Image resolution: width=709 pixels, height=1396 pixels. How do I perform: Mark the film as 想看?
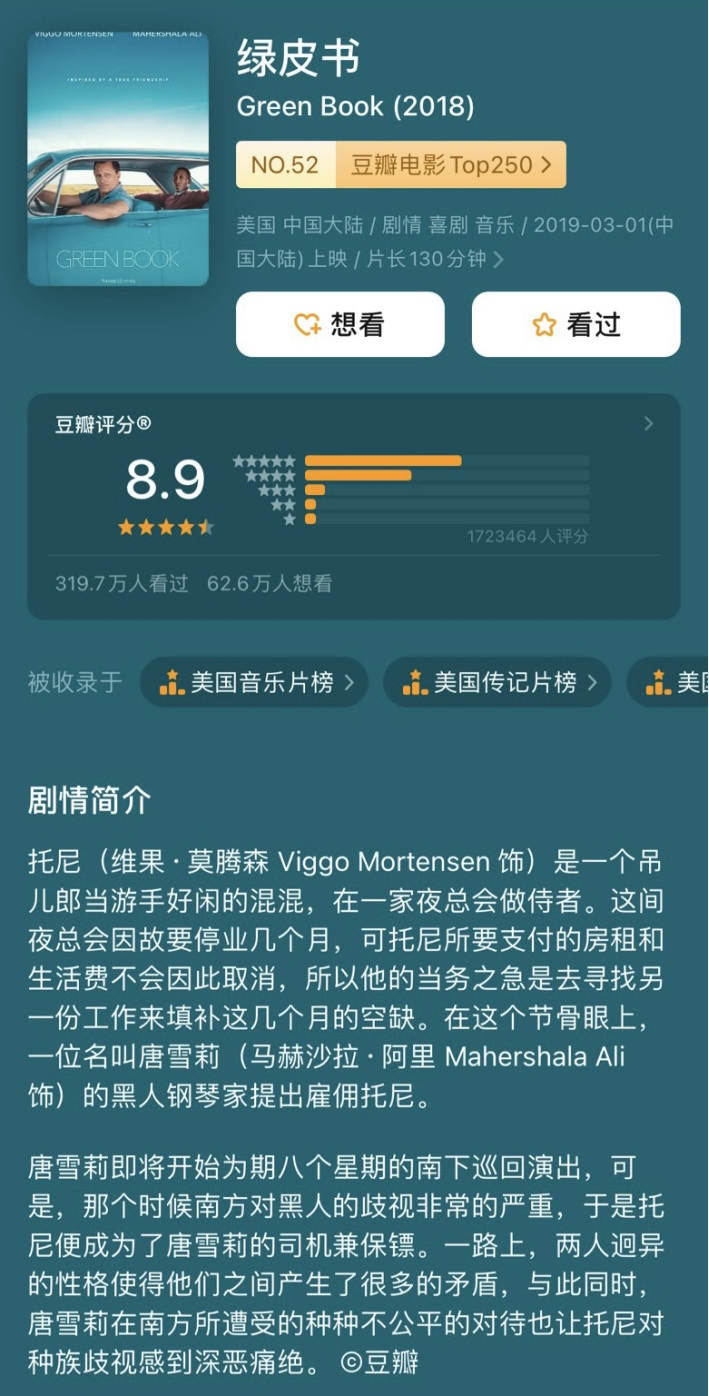tap(340, 324)
